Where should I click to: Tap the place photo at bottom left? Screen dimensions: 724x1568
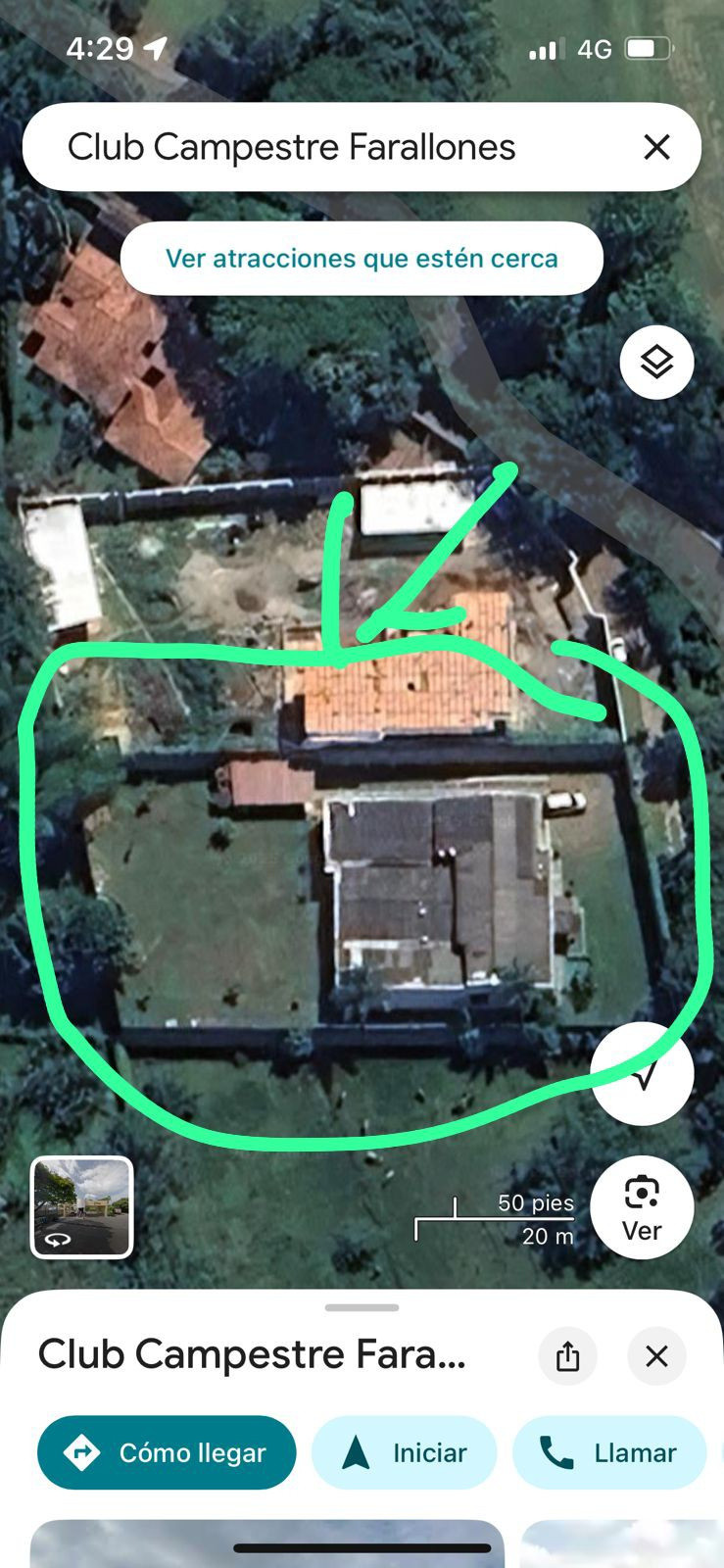point(266,1543)
